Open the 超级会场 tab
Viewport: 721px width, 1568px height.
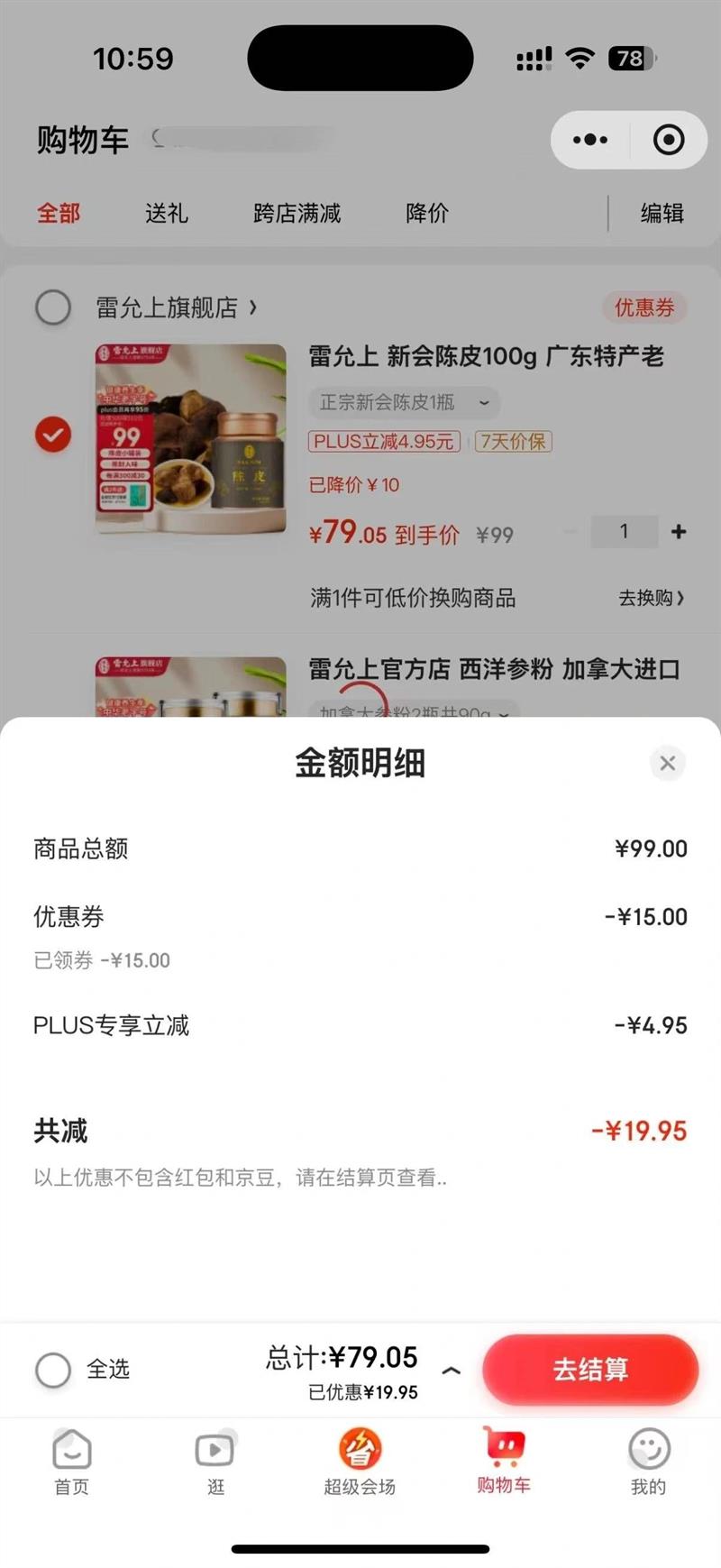tap(360, 1462)
